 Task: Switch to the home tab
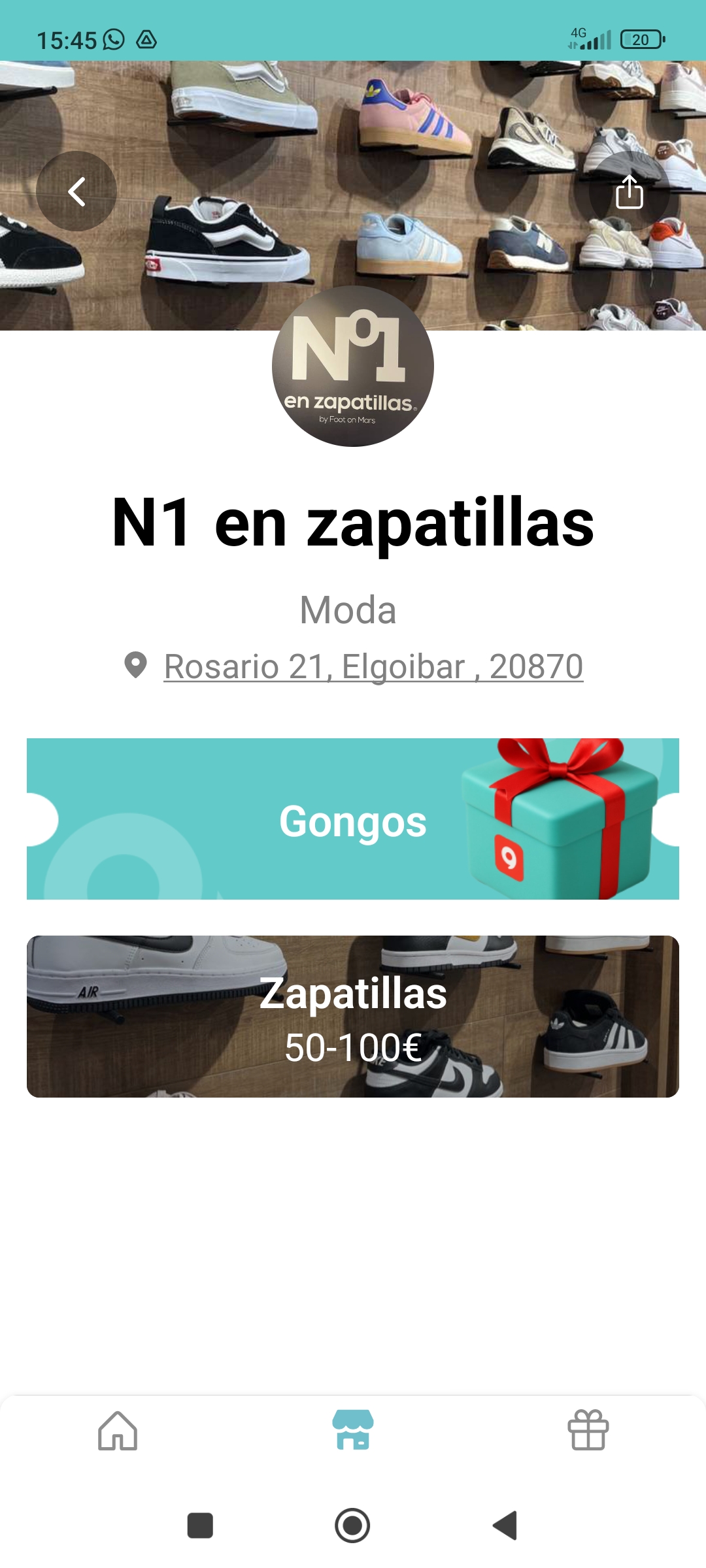118,1431
